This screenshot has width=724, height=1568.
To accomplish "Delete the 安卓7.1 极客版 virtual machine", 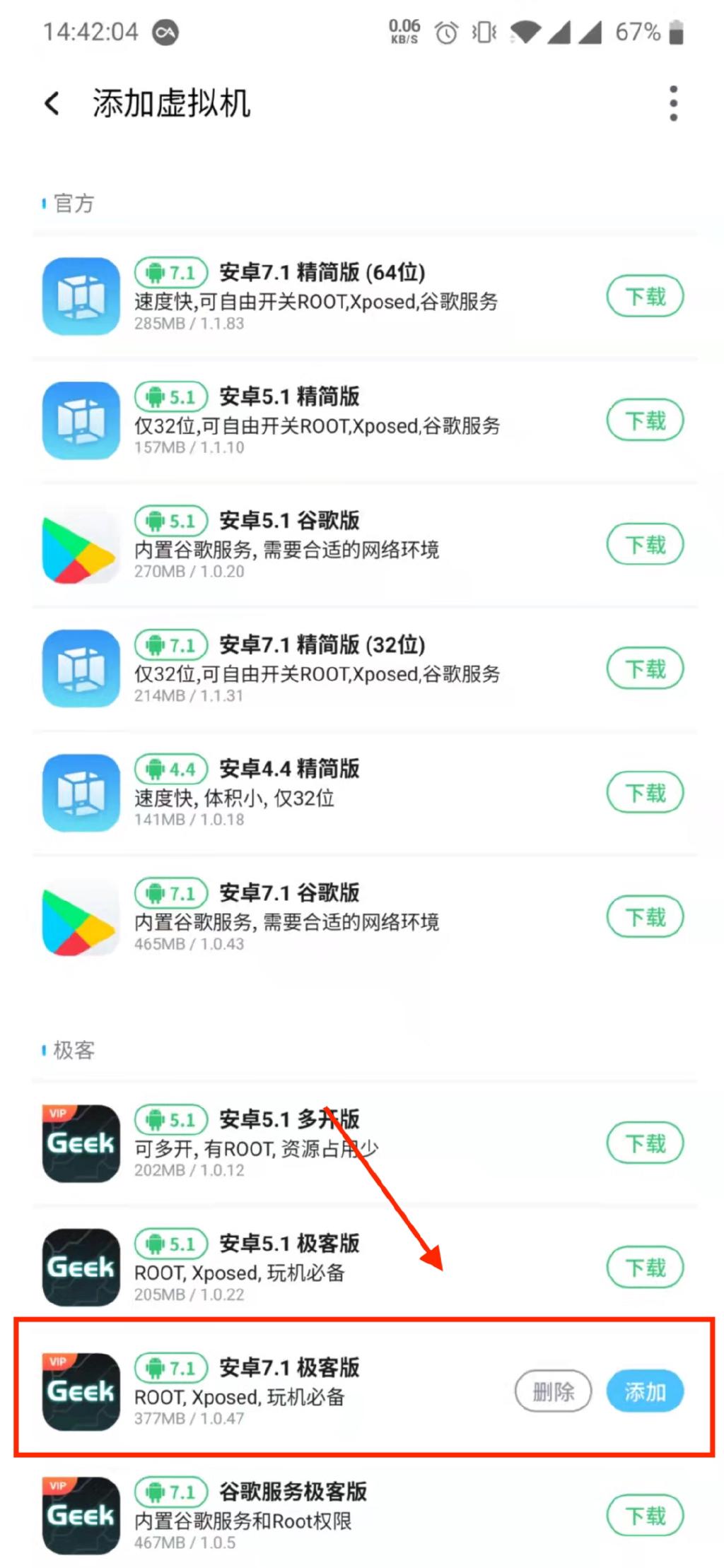I will click(x=554, y=1391).
